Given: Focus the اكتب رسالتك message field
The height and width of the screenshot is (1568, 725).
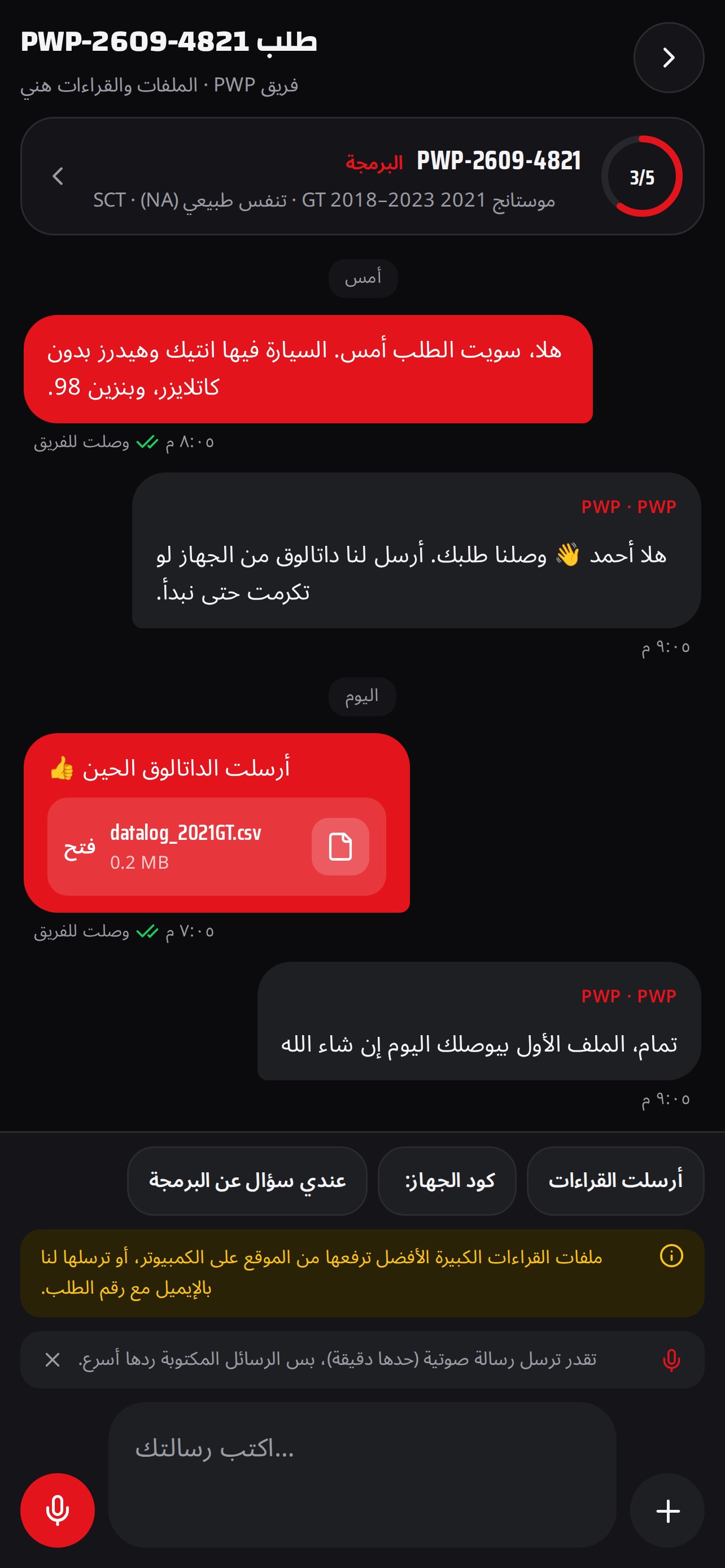Looking at the screenshot, I should click(x=362, y=1475).
